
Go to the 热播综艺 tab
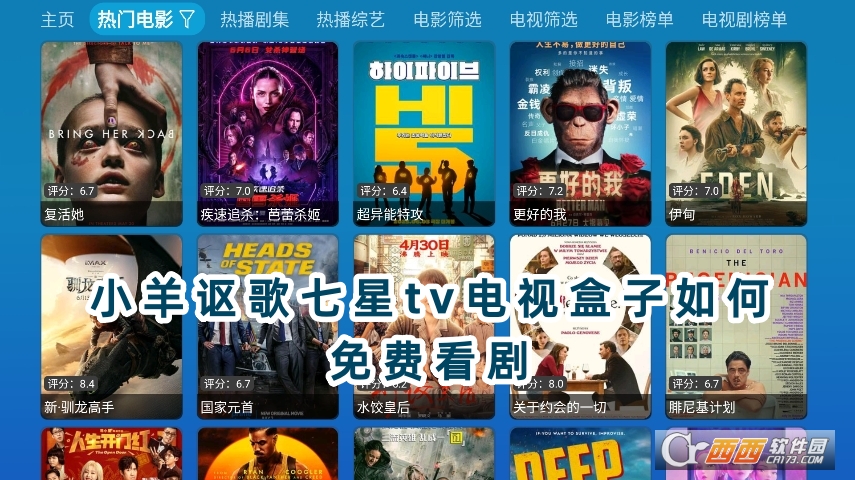(350, 19)
